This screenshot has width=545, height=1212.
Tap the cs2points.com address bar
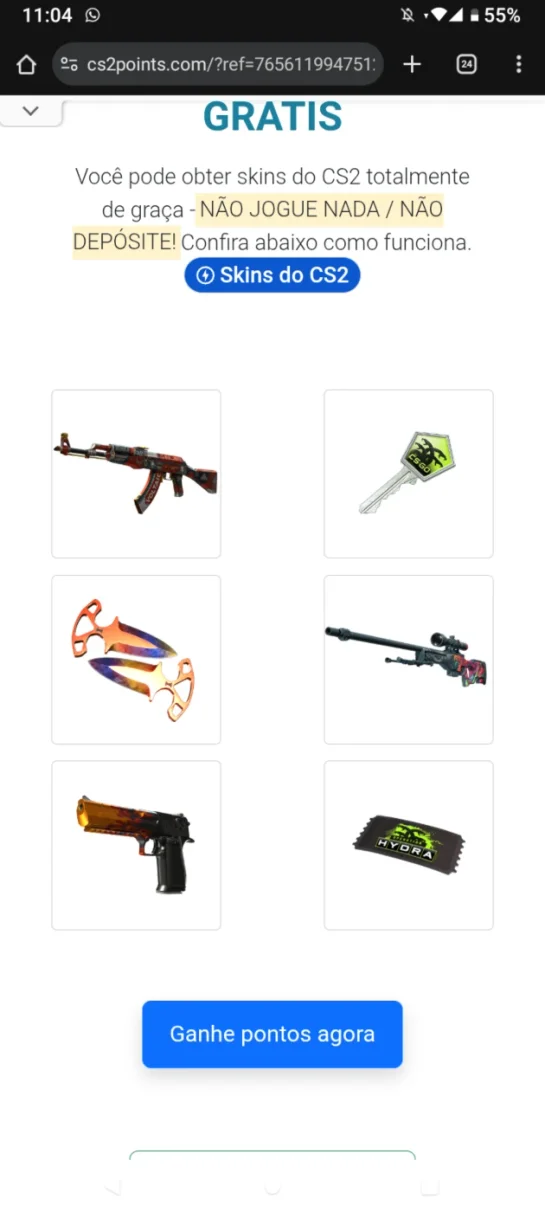tap(218, 65)
